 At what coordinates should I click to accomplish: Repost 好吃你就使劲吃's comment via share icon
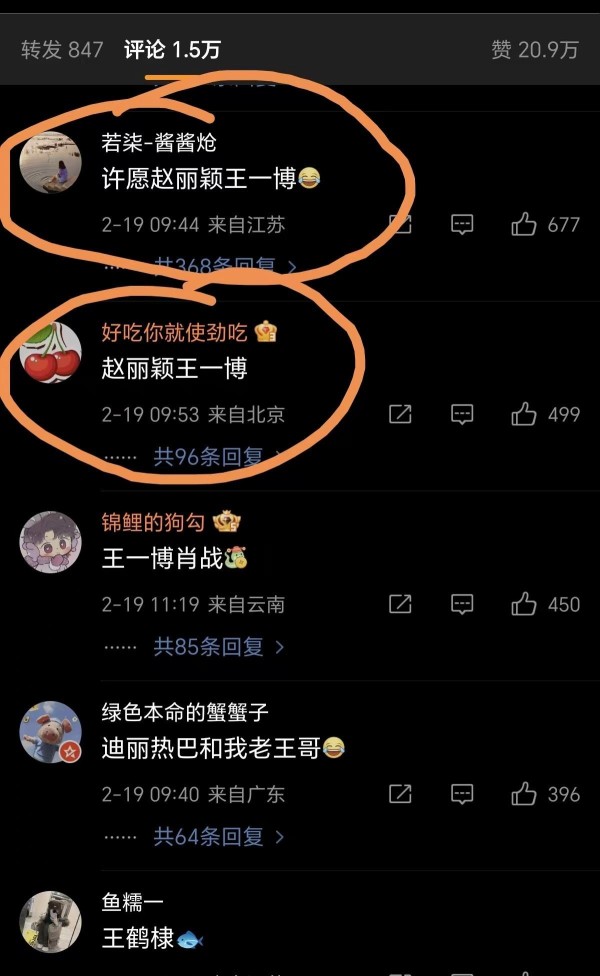pyautogui.click(x=400, y=414)
